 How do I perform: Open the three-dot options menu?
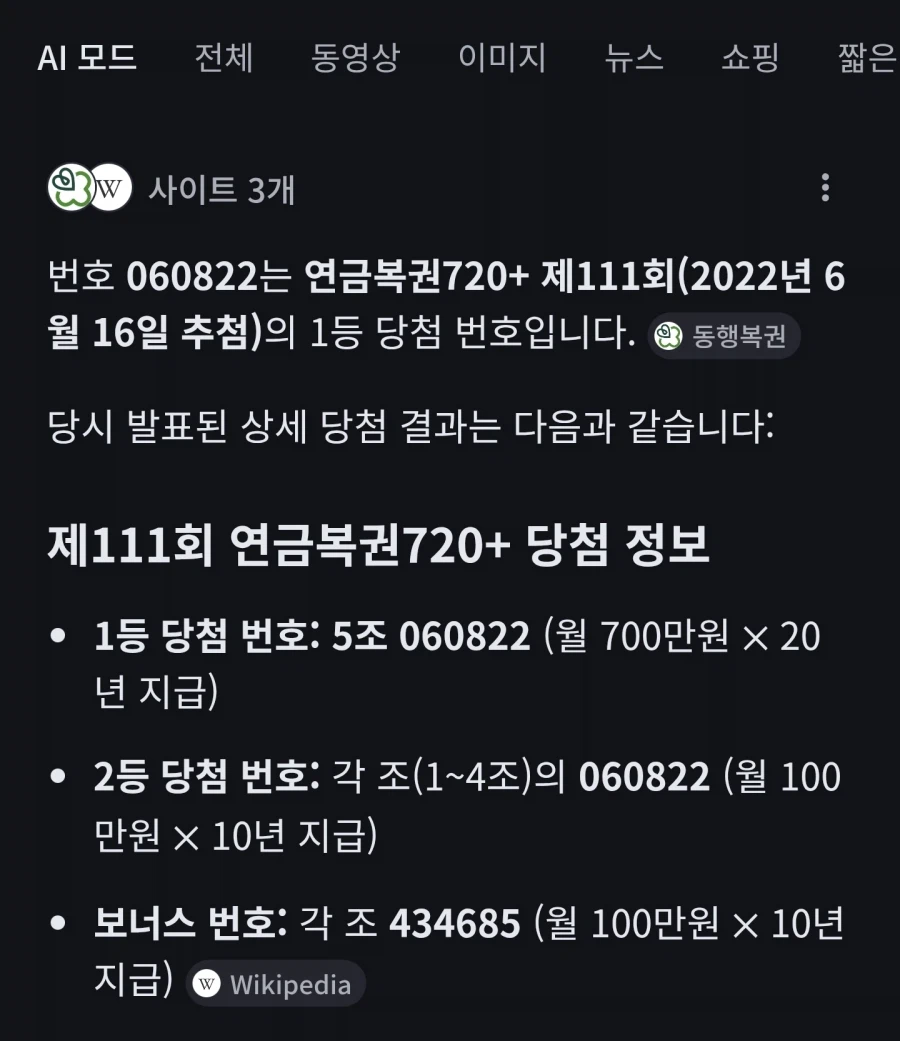pyautogui.click(x=824, y=189)
